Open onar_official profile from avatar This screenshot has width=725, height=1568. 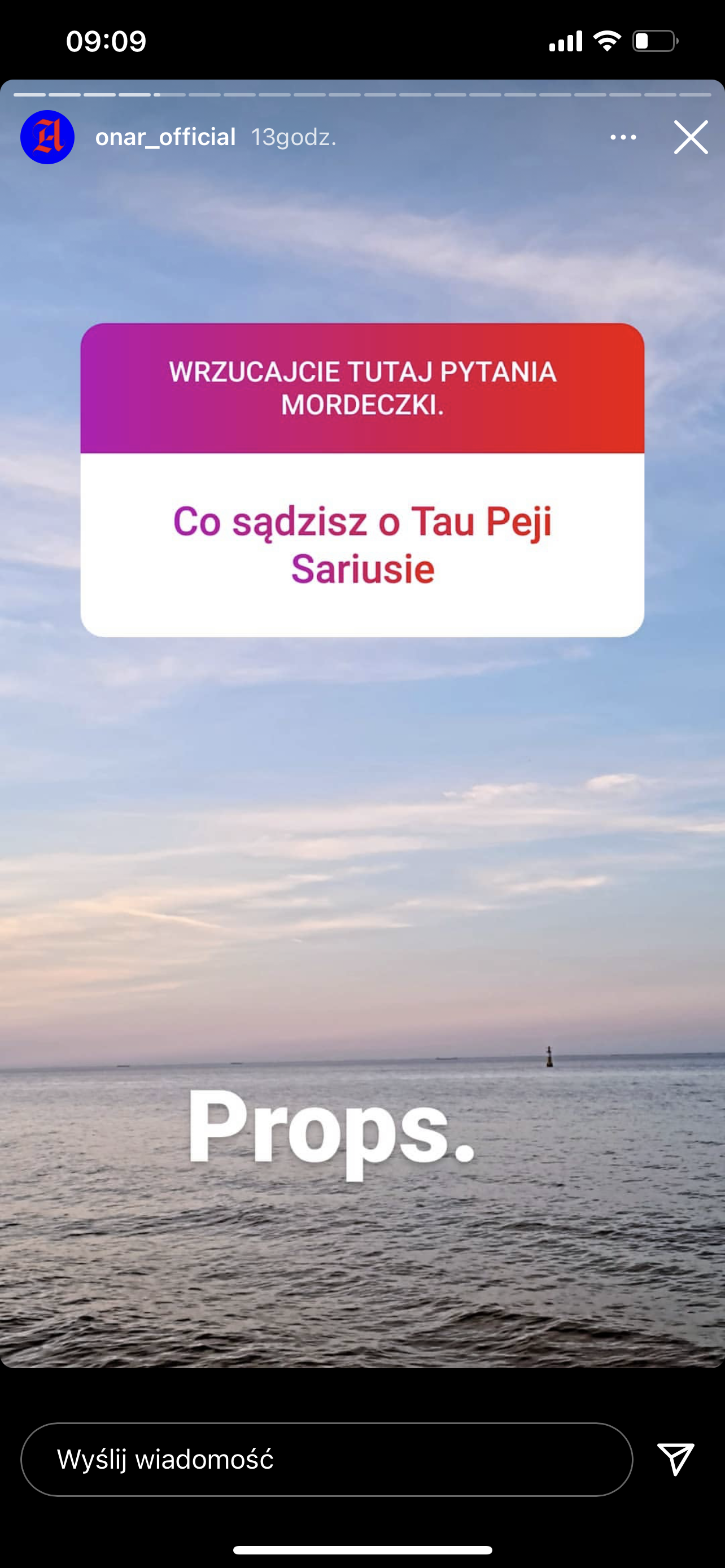tap(47, 137)
